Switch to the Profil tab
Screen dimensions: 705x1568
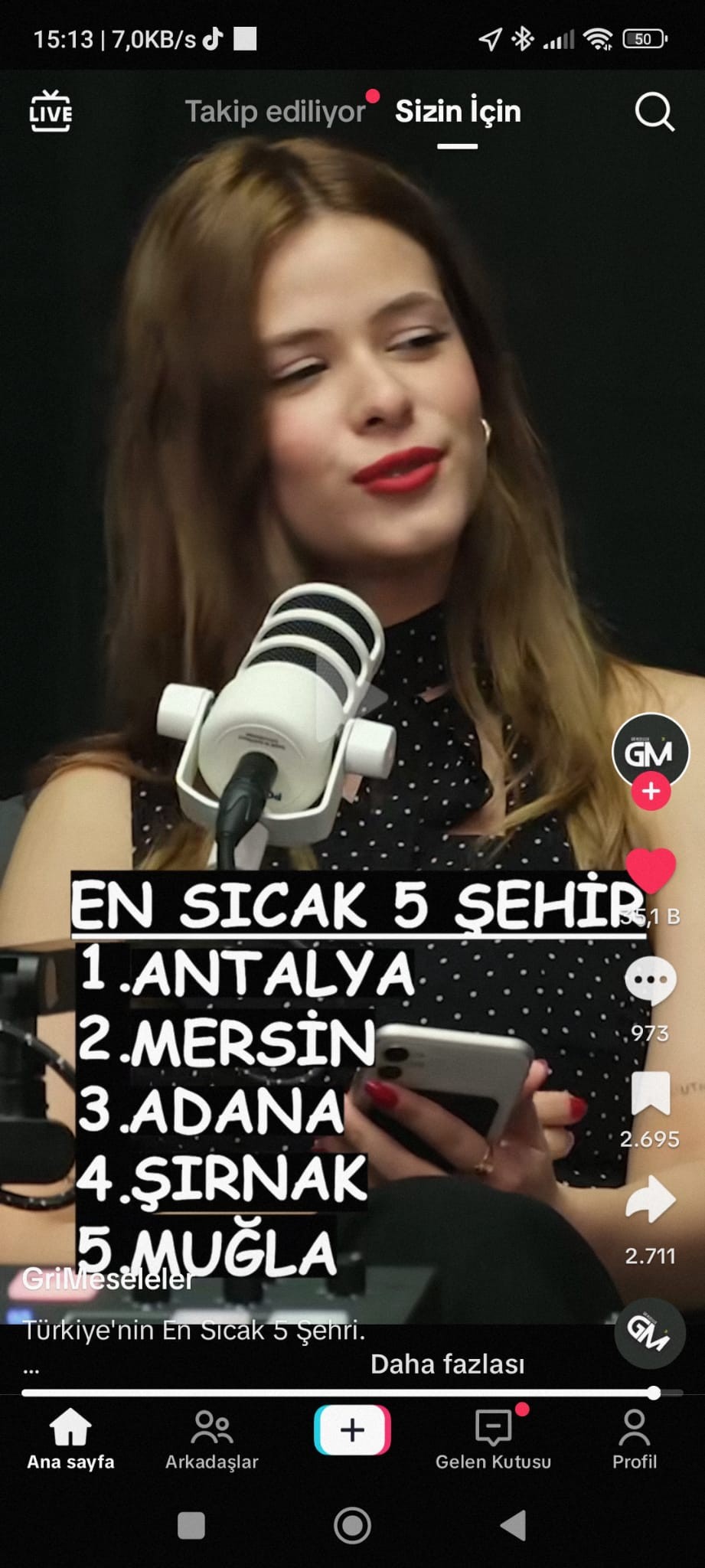point(635,1440)
